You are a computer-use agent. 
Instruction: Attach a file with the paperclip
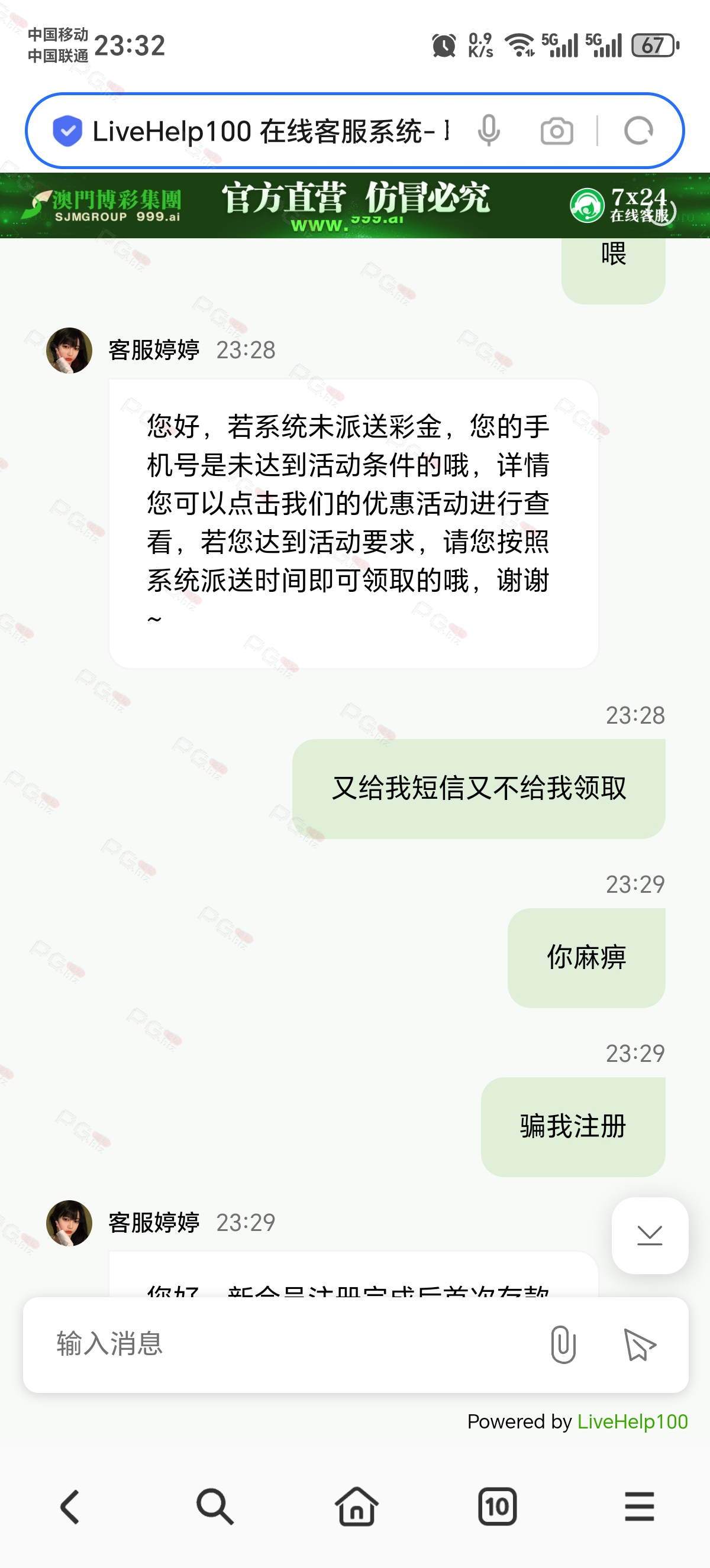(x=563, y=1343)
